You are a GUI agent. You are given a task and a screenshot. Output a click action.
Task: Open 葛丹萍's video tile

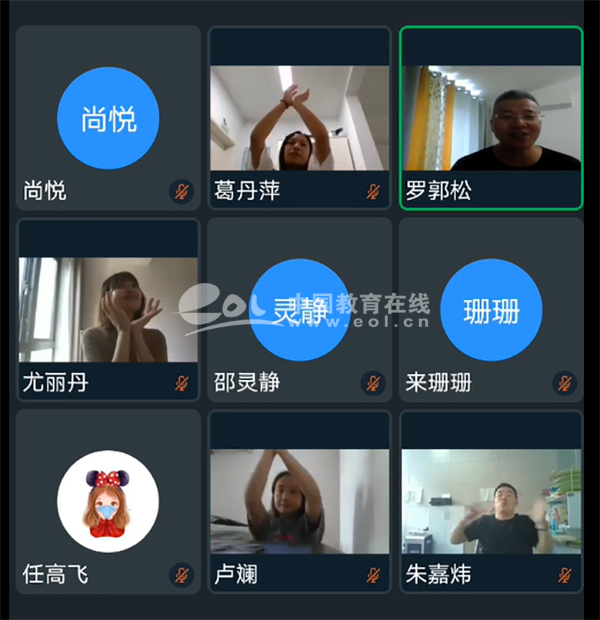299,118
